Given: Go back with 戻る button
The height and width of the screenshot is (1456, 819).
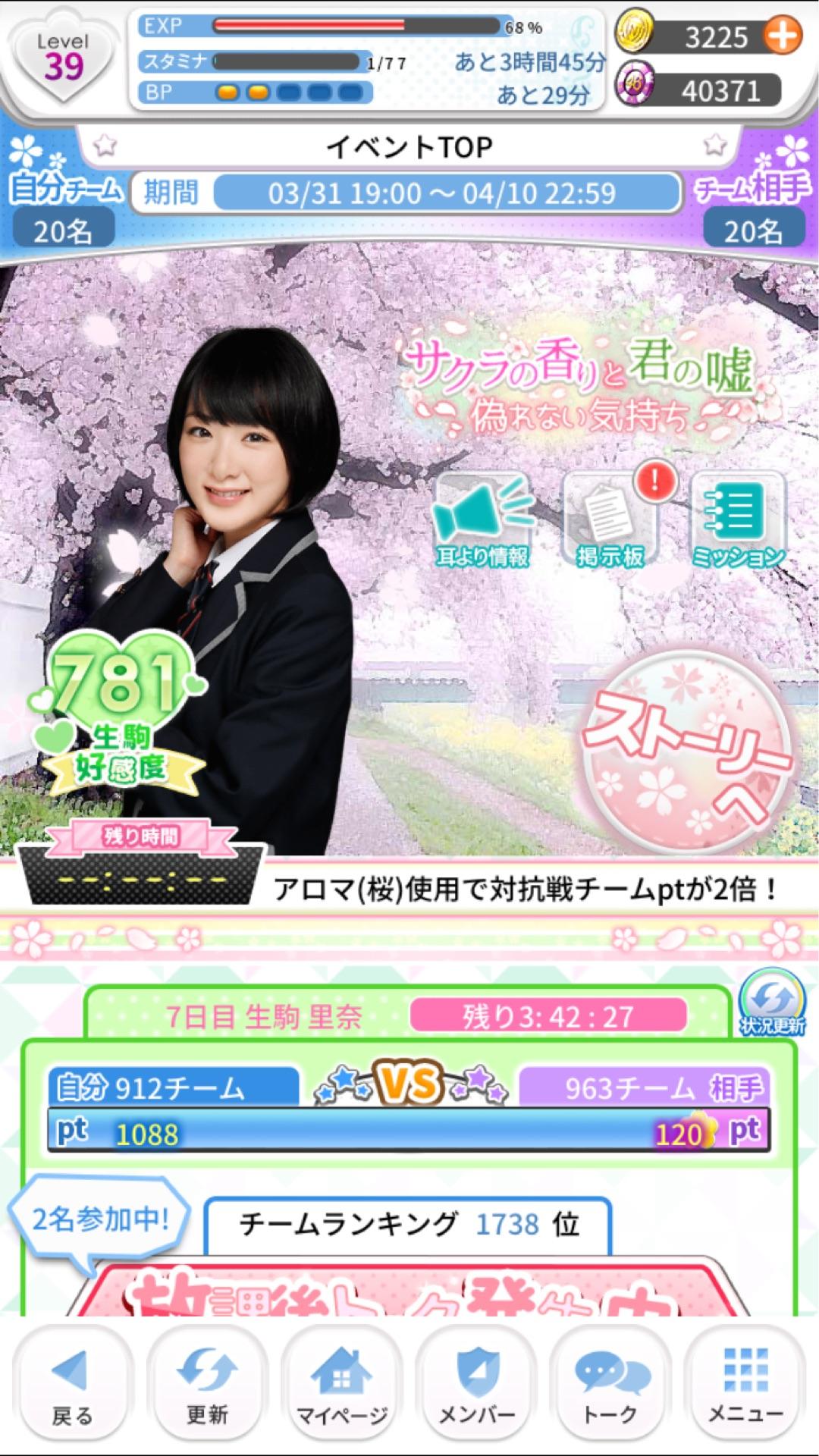Looking at the screenshot, I should click(x=72, y=1388).
